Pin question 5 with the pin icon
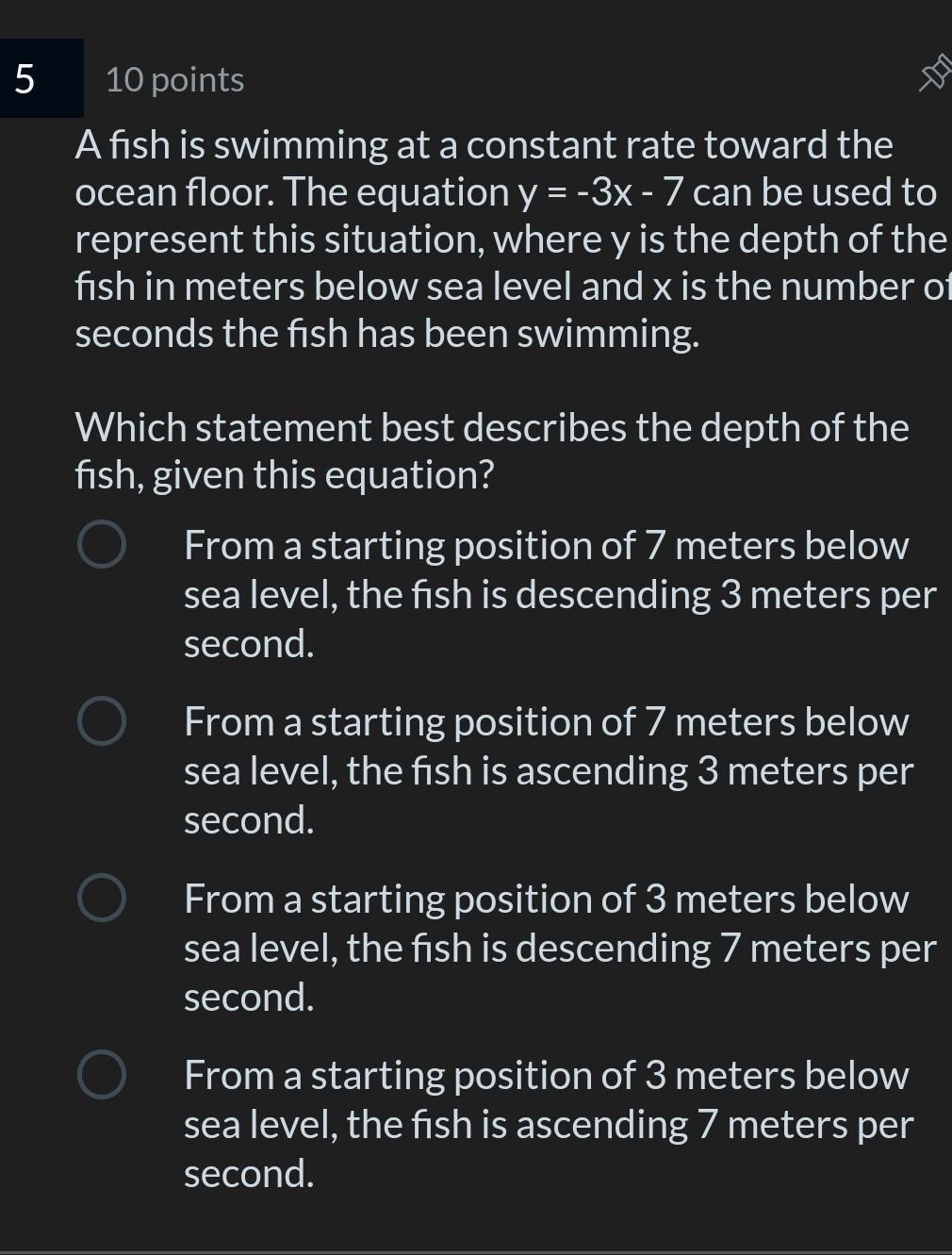 click(933, 75)
